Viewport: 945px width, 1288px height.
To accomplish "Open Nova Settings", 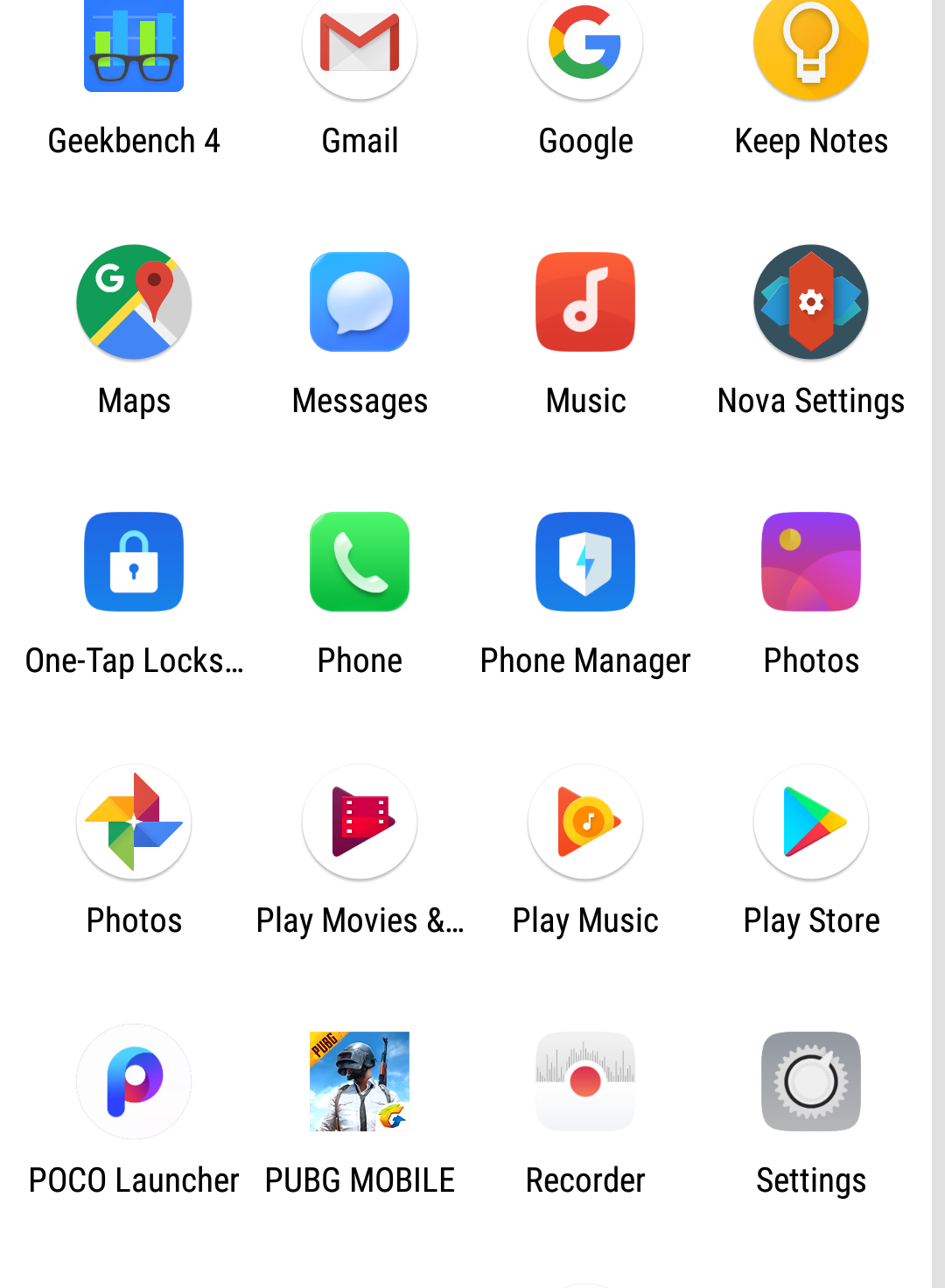I will point(811,302).
